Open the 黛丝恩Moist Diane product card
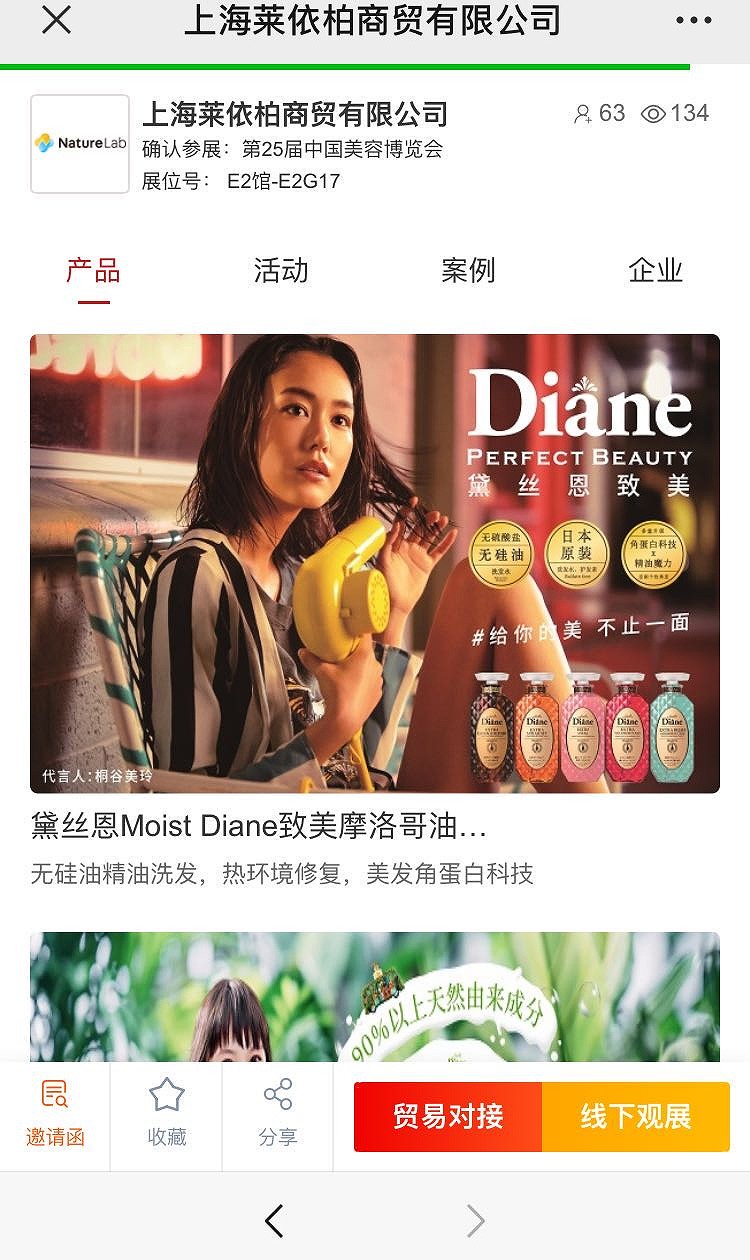The width and height of the screenshot is (750, 1260). click(375, 563)
